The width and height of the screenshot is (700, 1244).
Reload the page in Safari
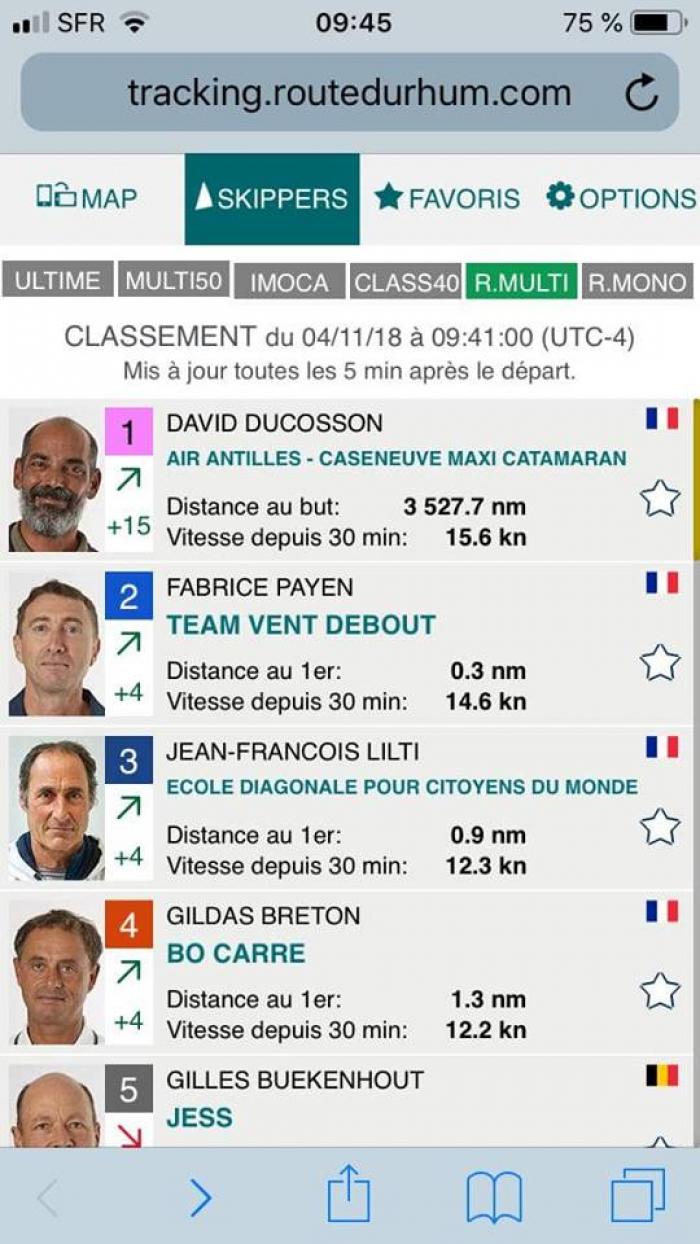(641, 93)
